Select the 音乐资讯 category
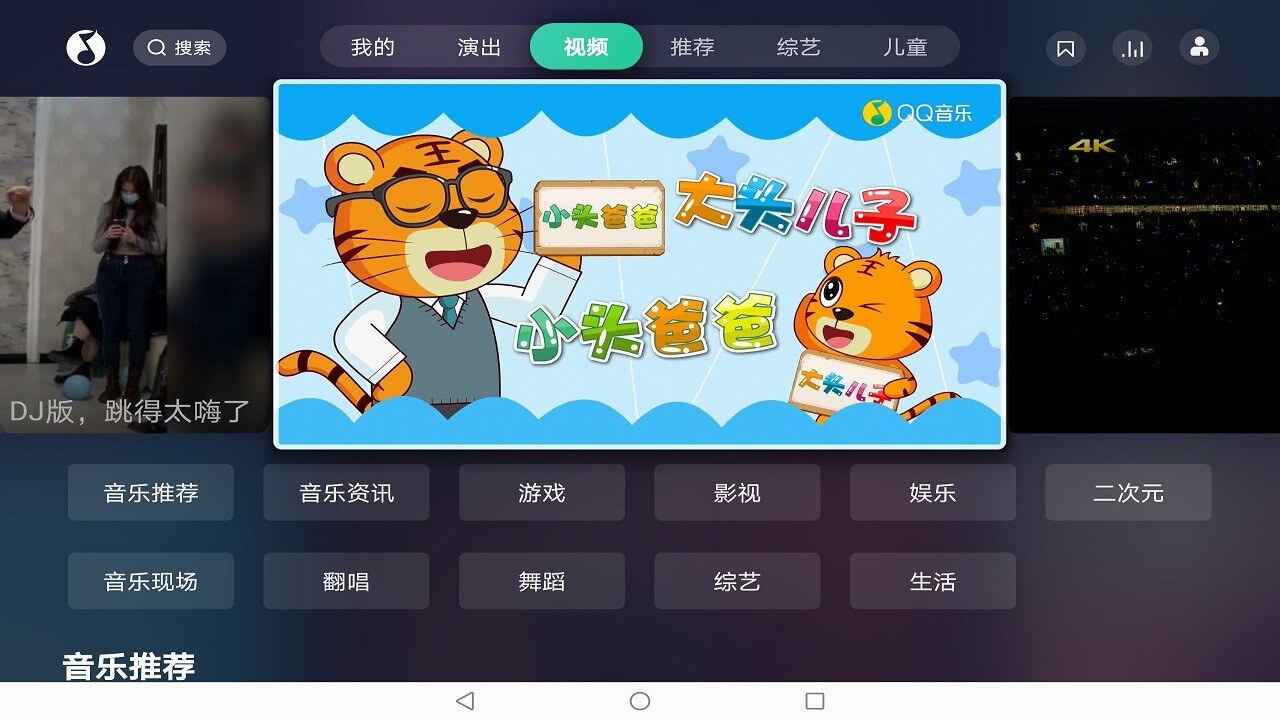The height and width of the screenshot is (720, 1280). (346, 492)
